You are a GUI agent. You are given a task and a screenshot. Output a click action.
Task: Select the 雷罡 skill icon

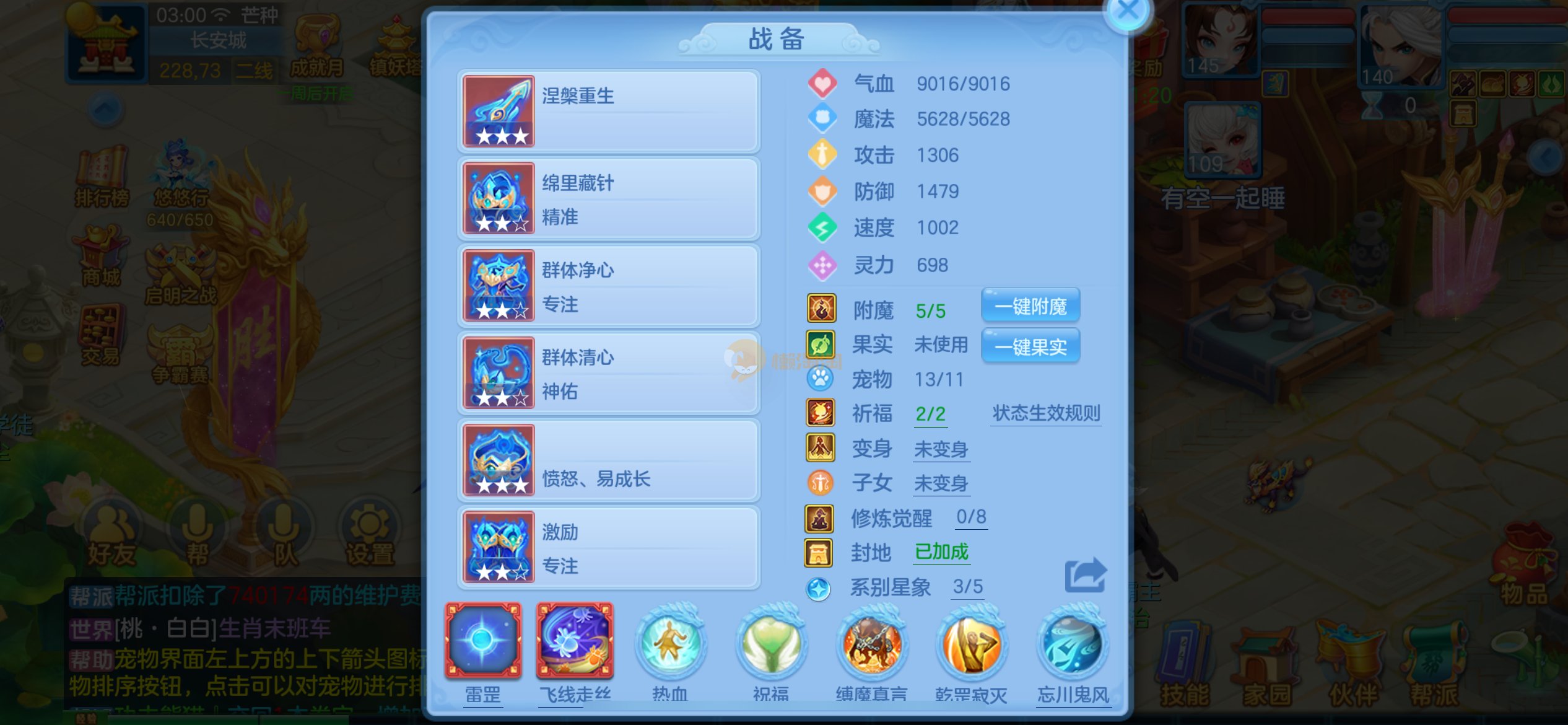pyautogui.click(x=483, y=641)
